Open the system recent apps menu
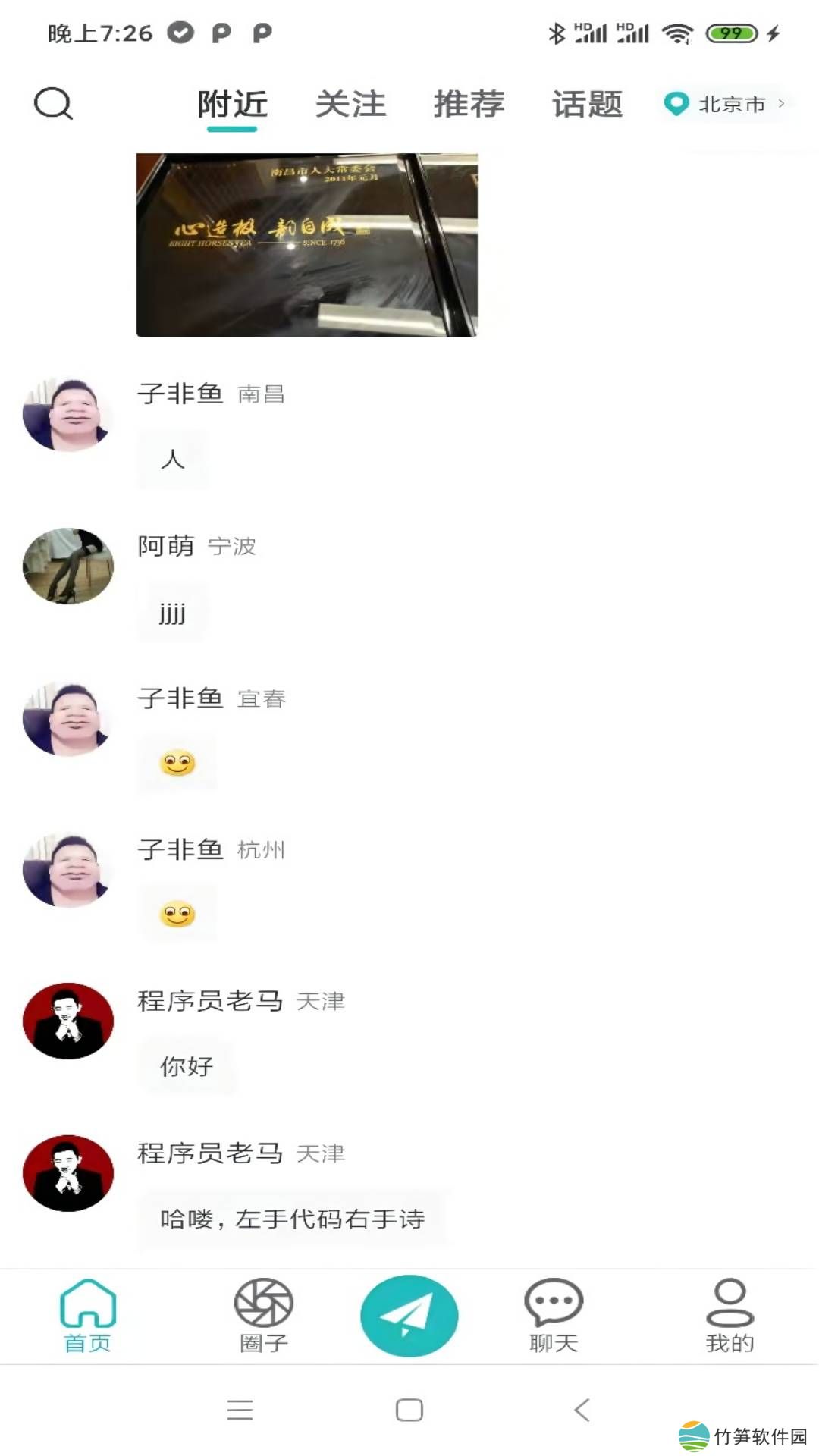 (x=240, y=1410)
